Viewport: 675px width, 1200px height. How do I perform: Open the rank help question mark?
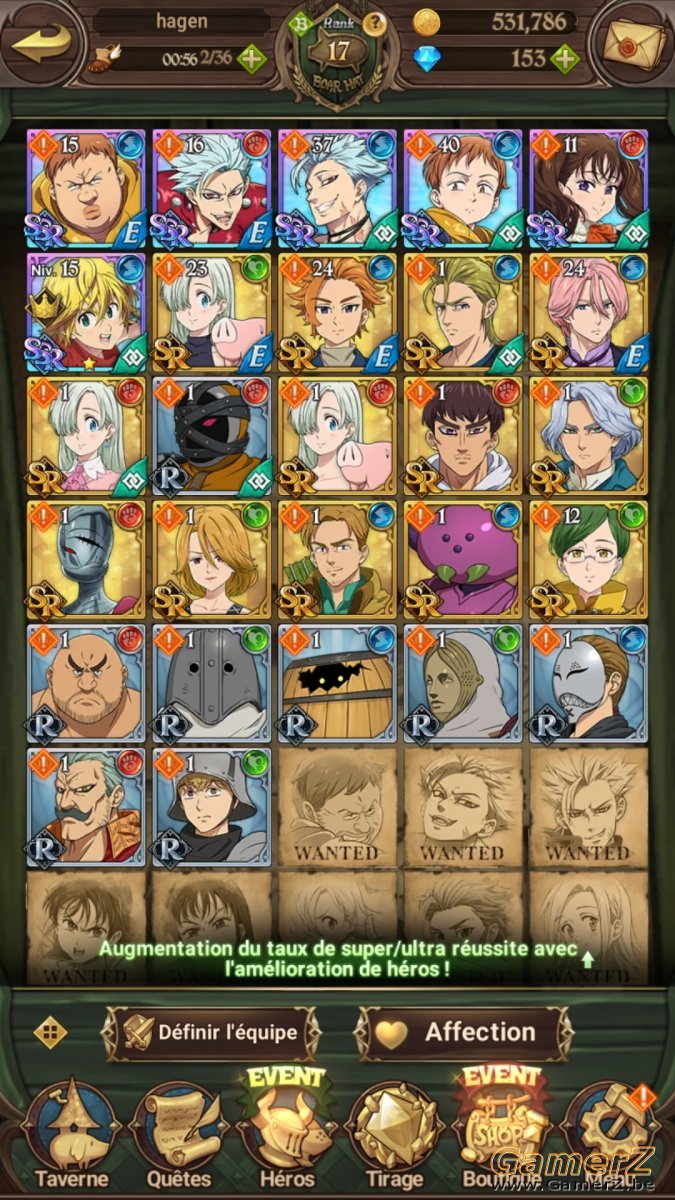pos(374,22)
